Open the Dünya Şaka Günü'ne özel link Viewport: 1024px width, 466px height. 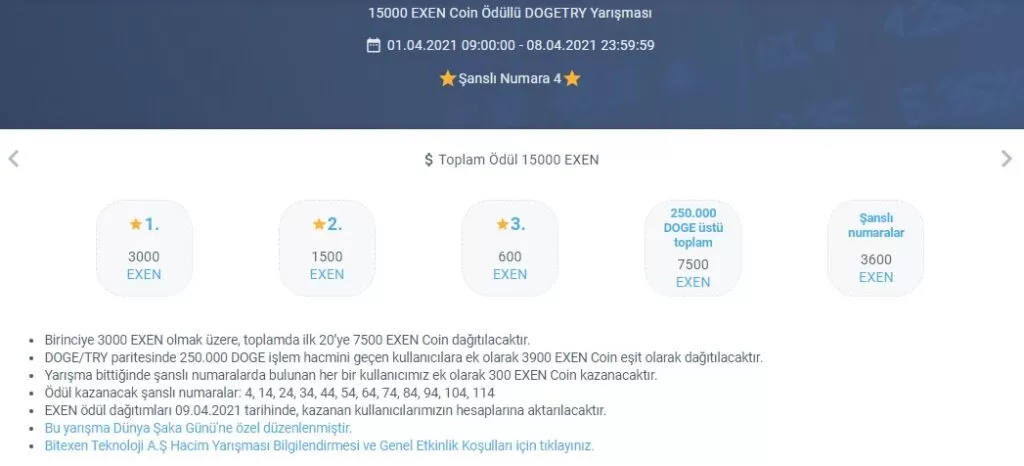(x=198, y=428)
